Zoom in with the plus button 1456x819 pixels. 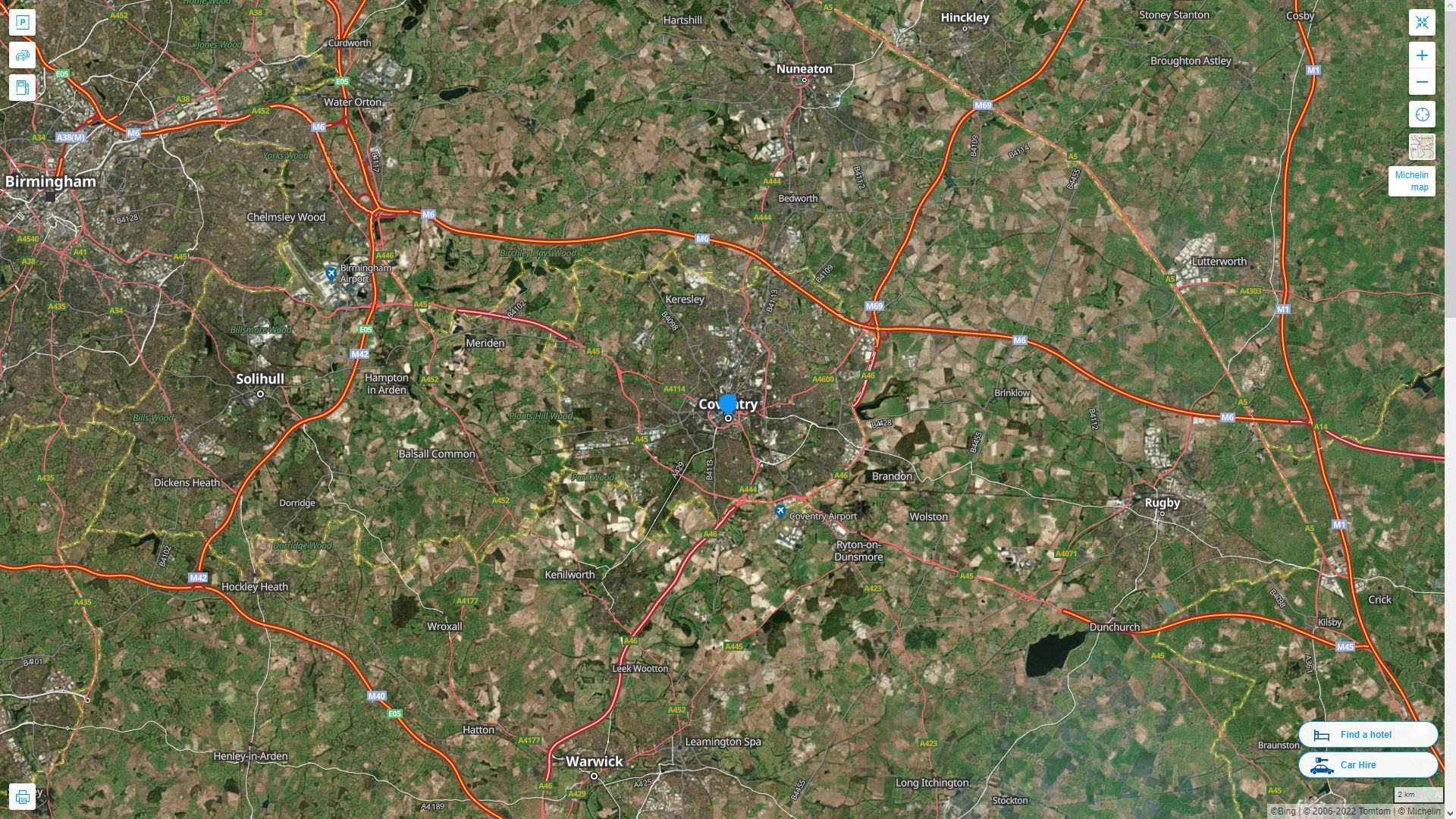[x=1422, y=55]
